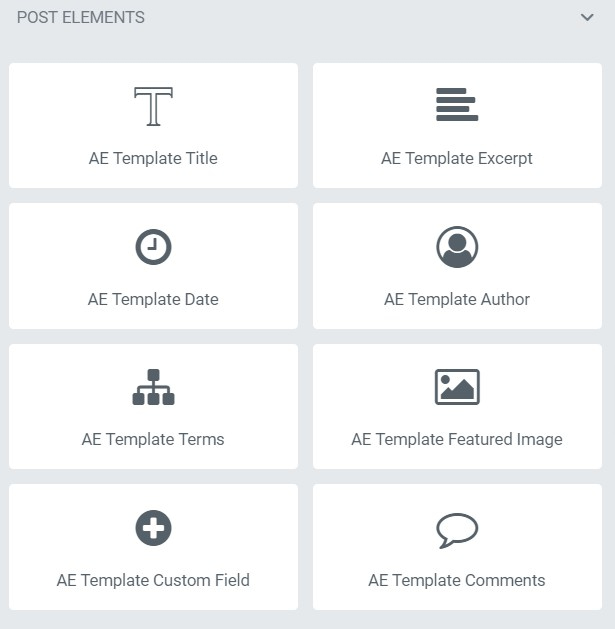Collapse the Post Elements section
The image size is (615, 629).
click(x=587, y=18)
